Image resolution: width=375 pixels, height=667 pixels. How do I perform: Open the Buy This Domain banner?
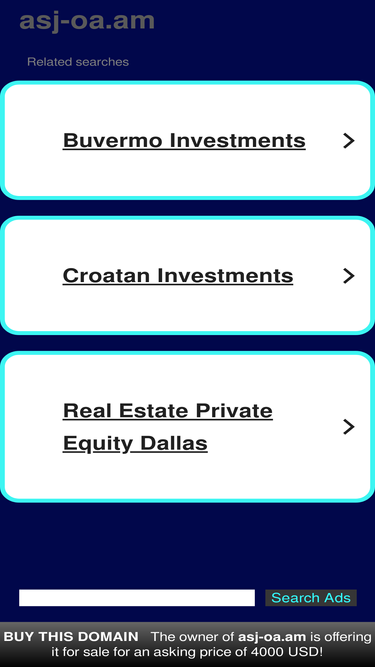coord(188,644)
